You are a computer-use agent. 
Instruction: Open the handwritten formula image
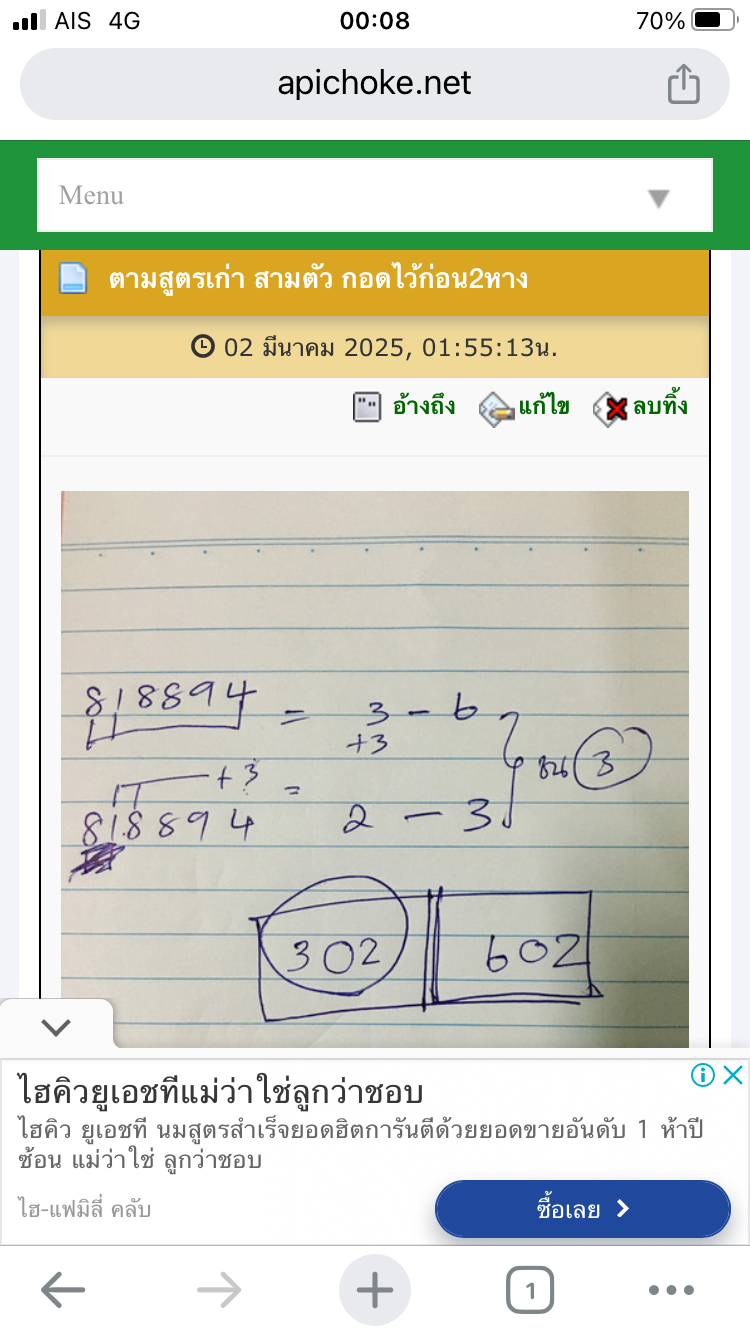[375, 768]
